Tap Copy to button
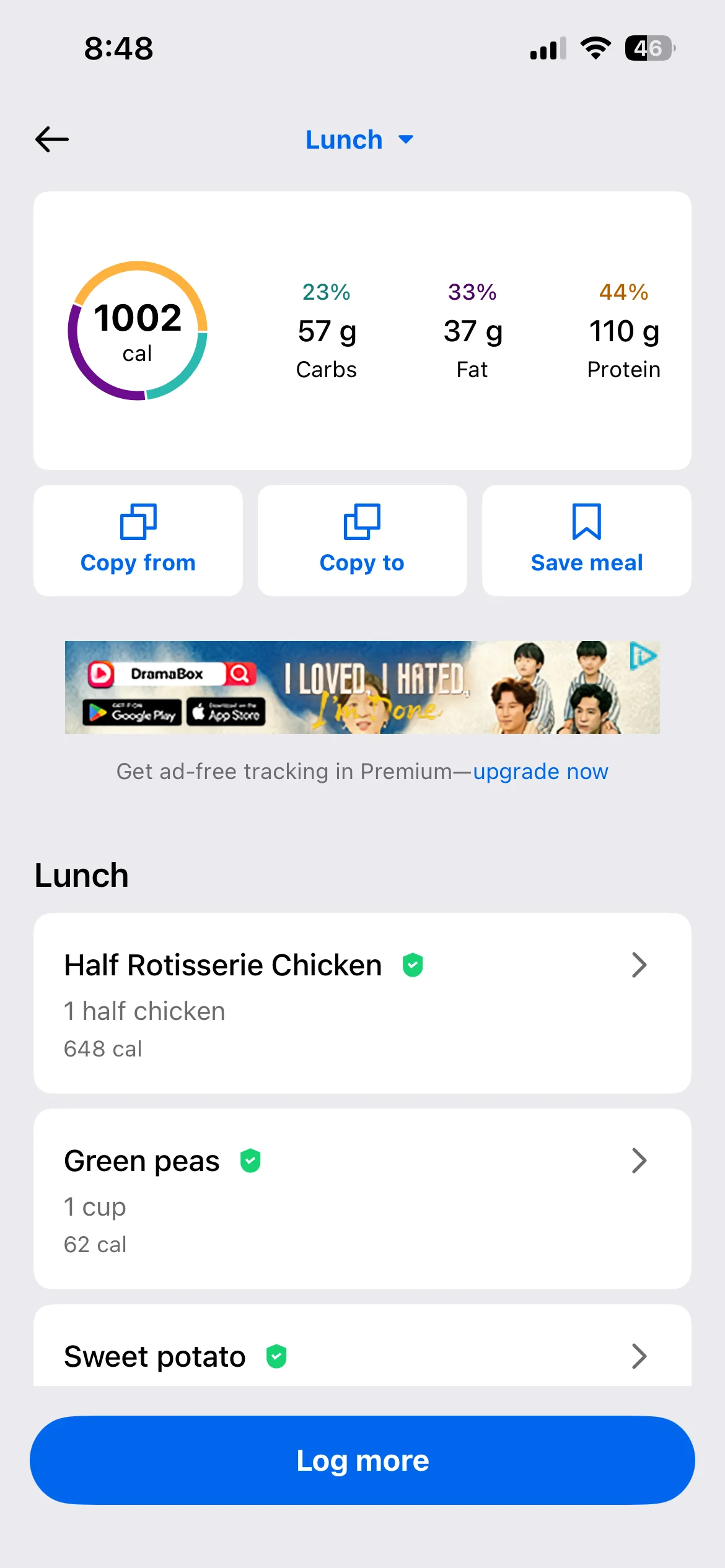This screenshot has height=1568, width=725. click(362, 541)
